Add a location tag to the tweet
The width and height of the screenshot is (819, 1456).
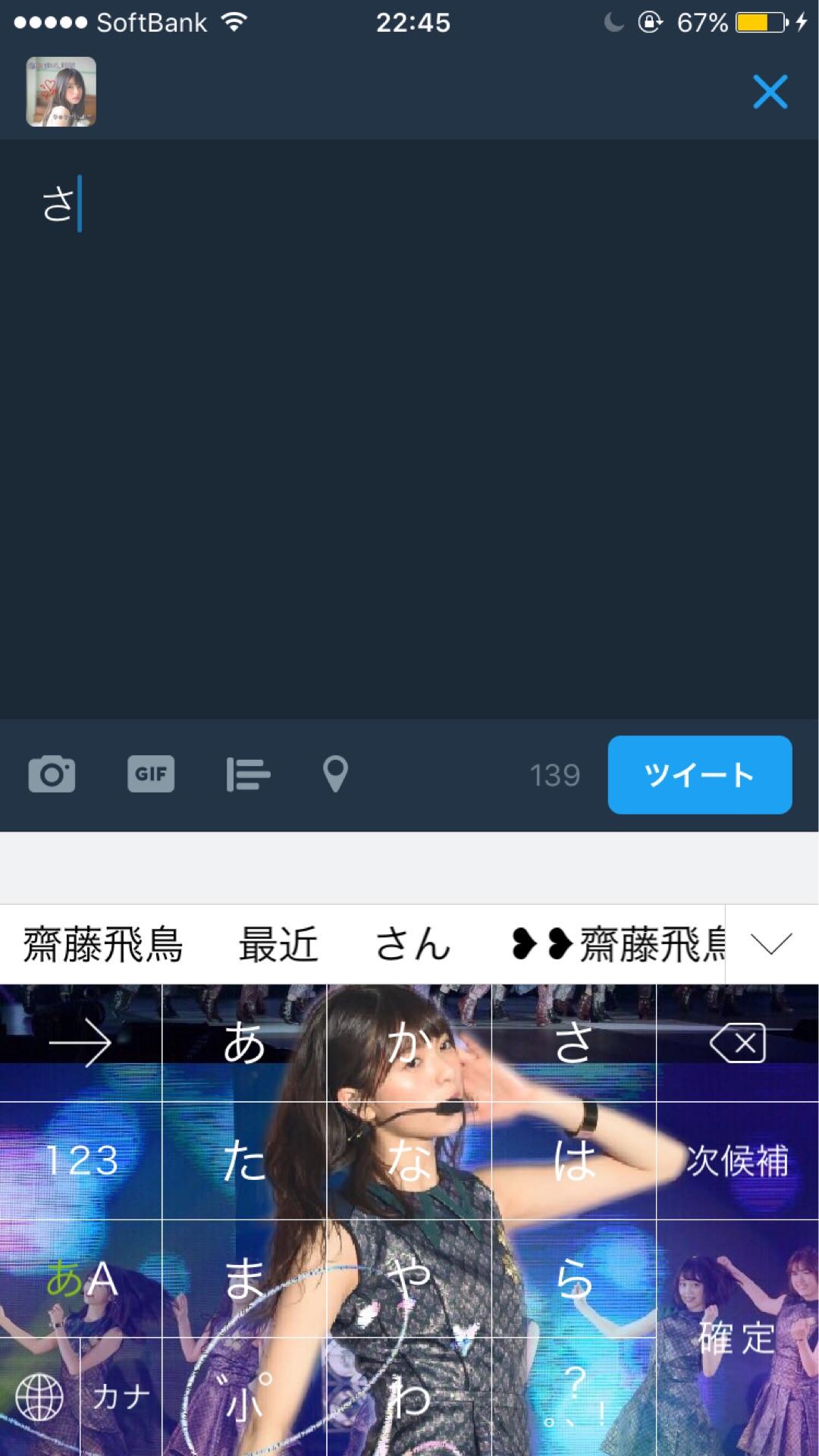click(335, 774)
